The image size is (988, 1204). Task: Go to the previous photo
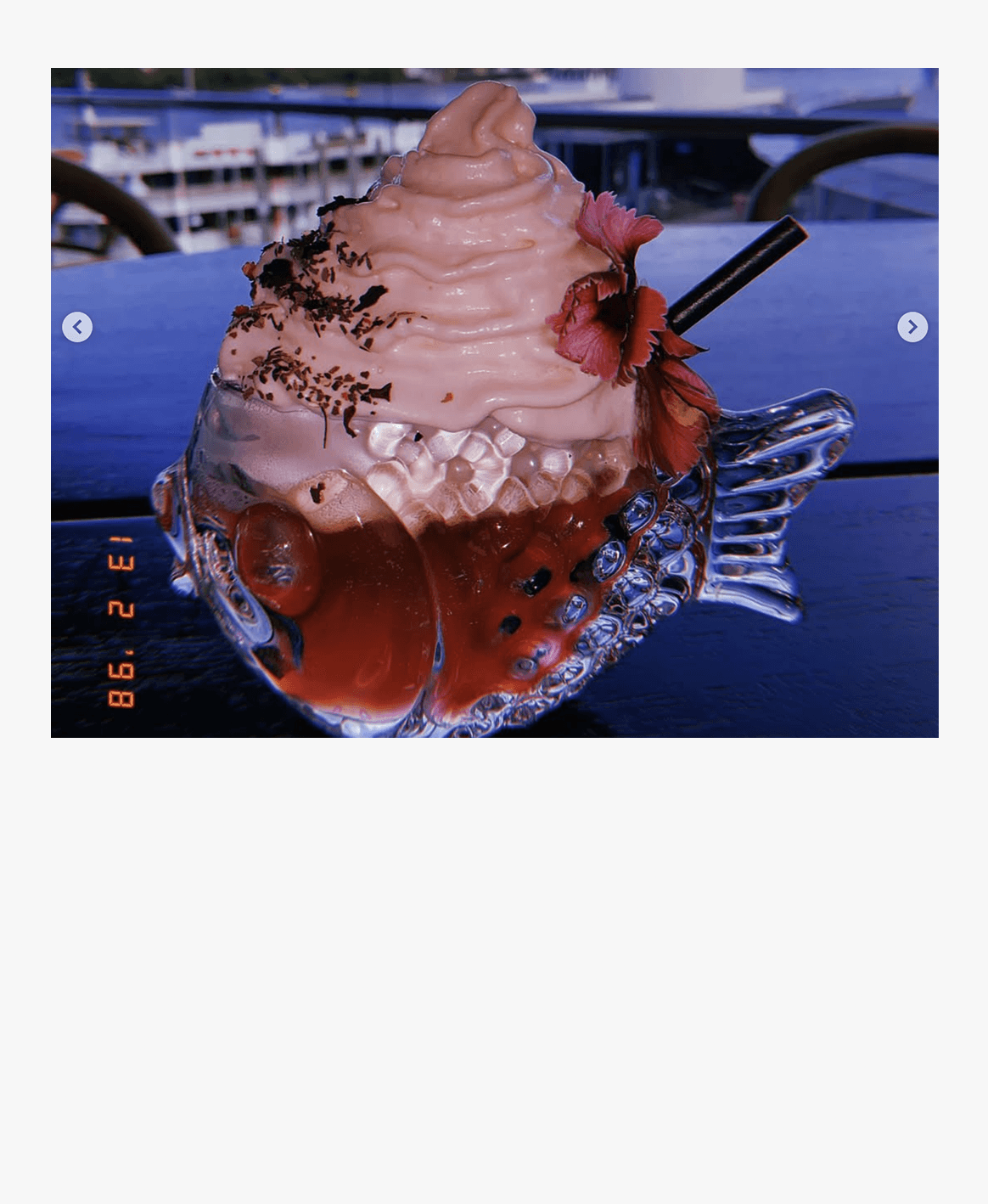click(77, 327)
